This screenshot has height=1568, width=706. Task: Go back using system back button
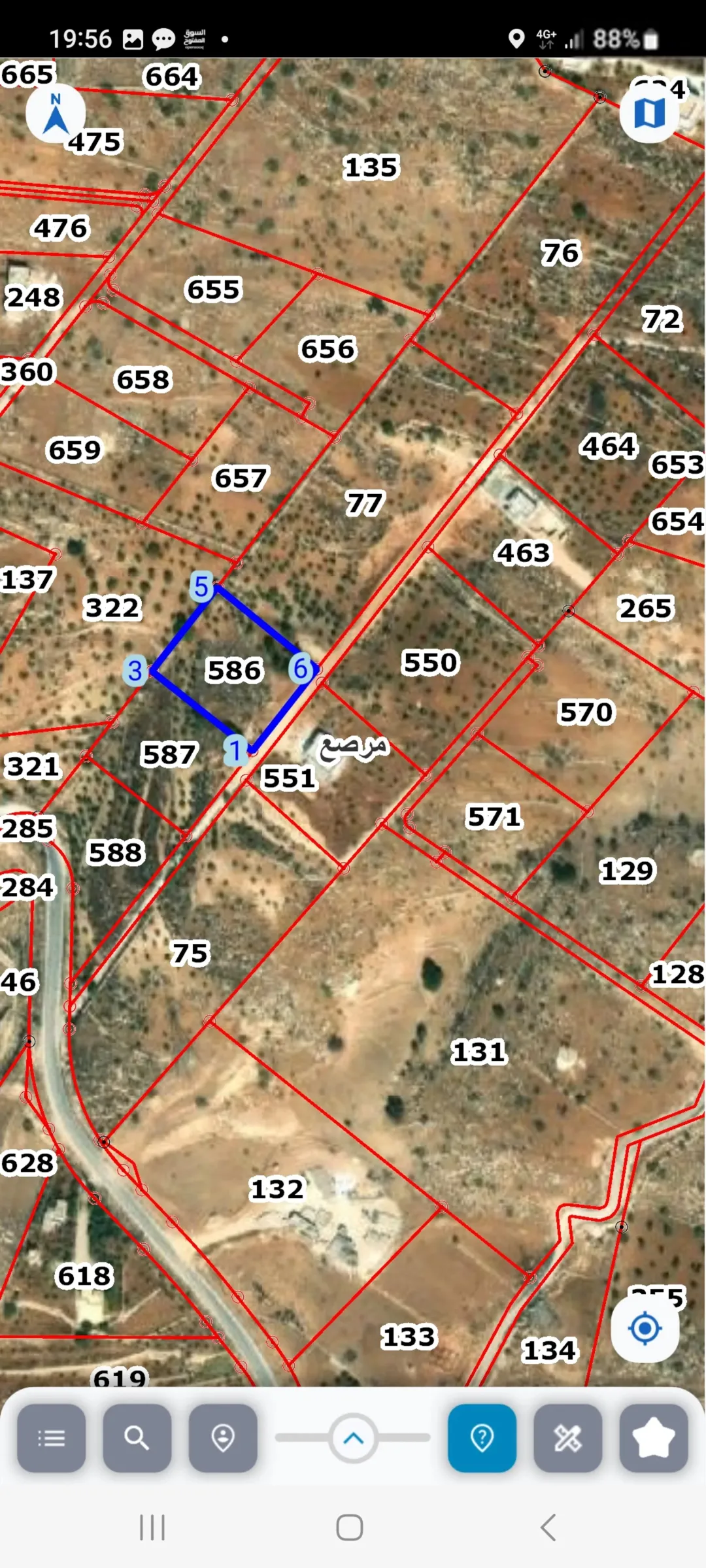click(x=548, y=1527)
